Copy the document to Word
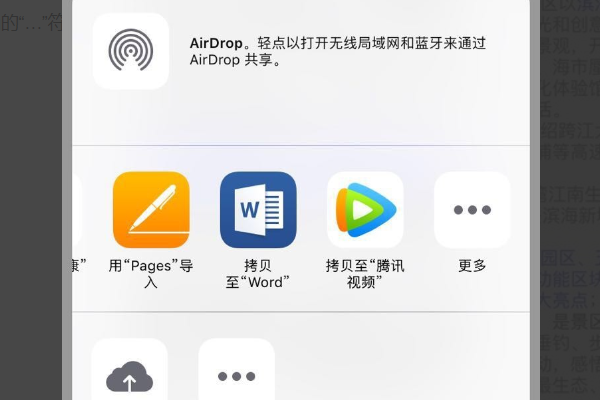This screenshot has height=400, width=600. [258, 210]
